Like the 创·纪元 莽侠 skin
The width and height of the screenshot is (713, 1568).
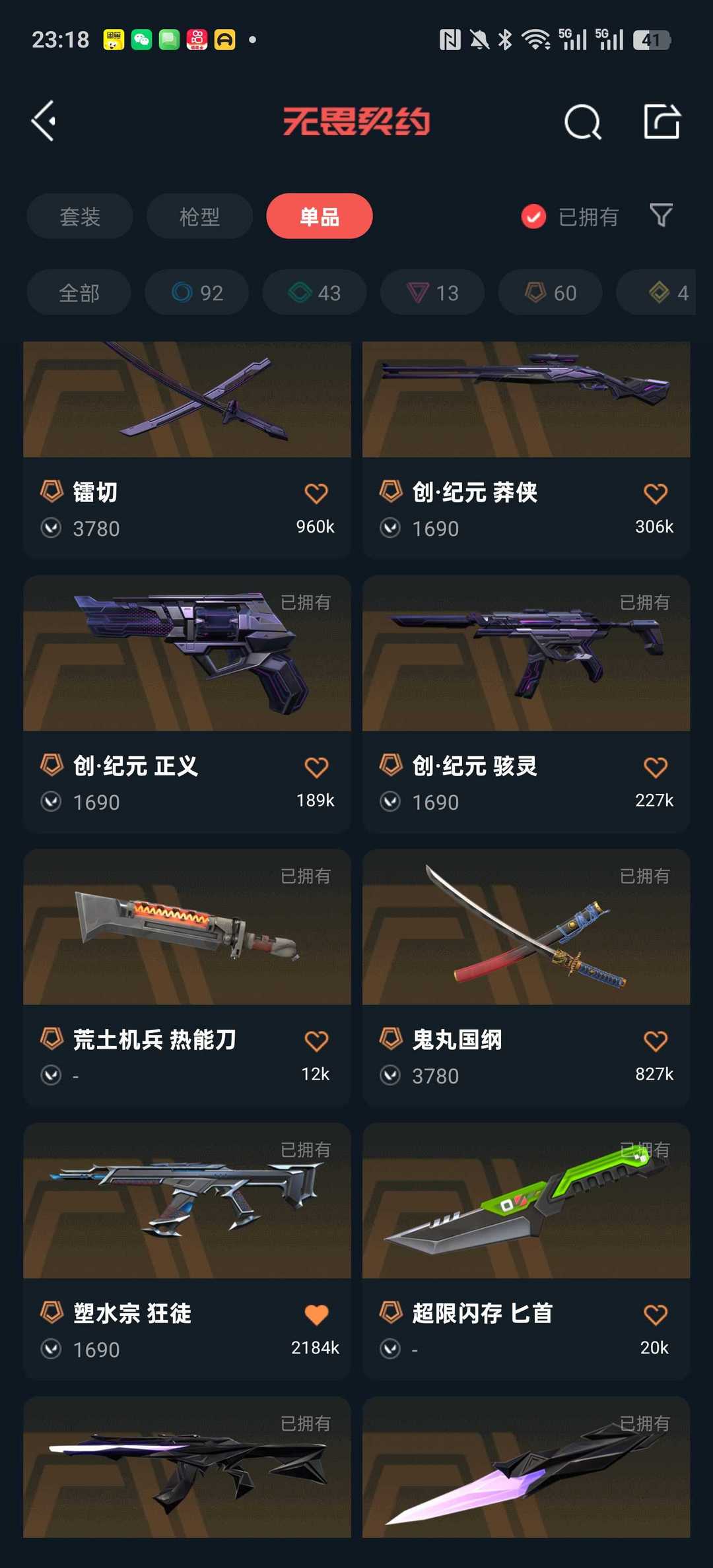click(x=655, y=494)
